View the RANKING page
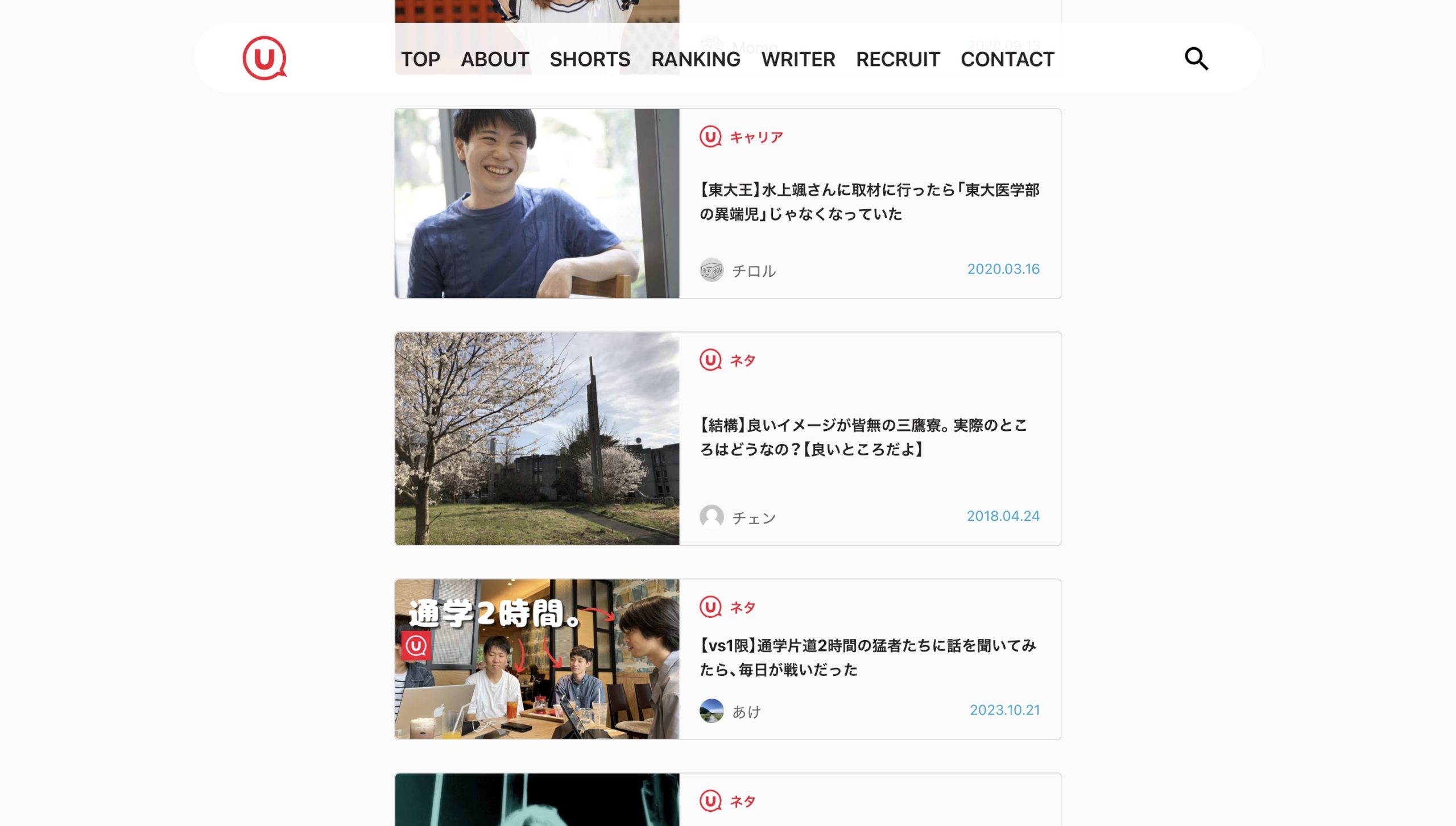The width and height of the screenshot is (1456, 826). pos(696,59)
